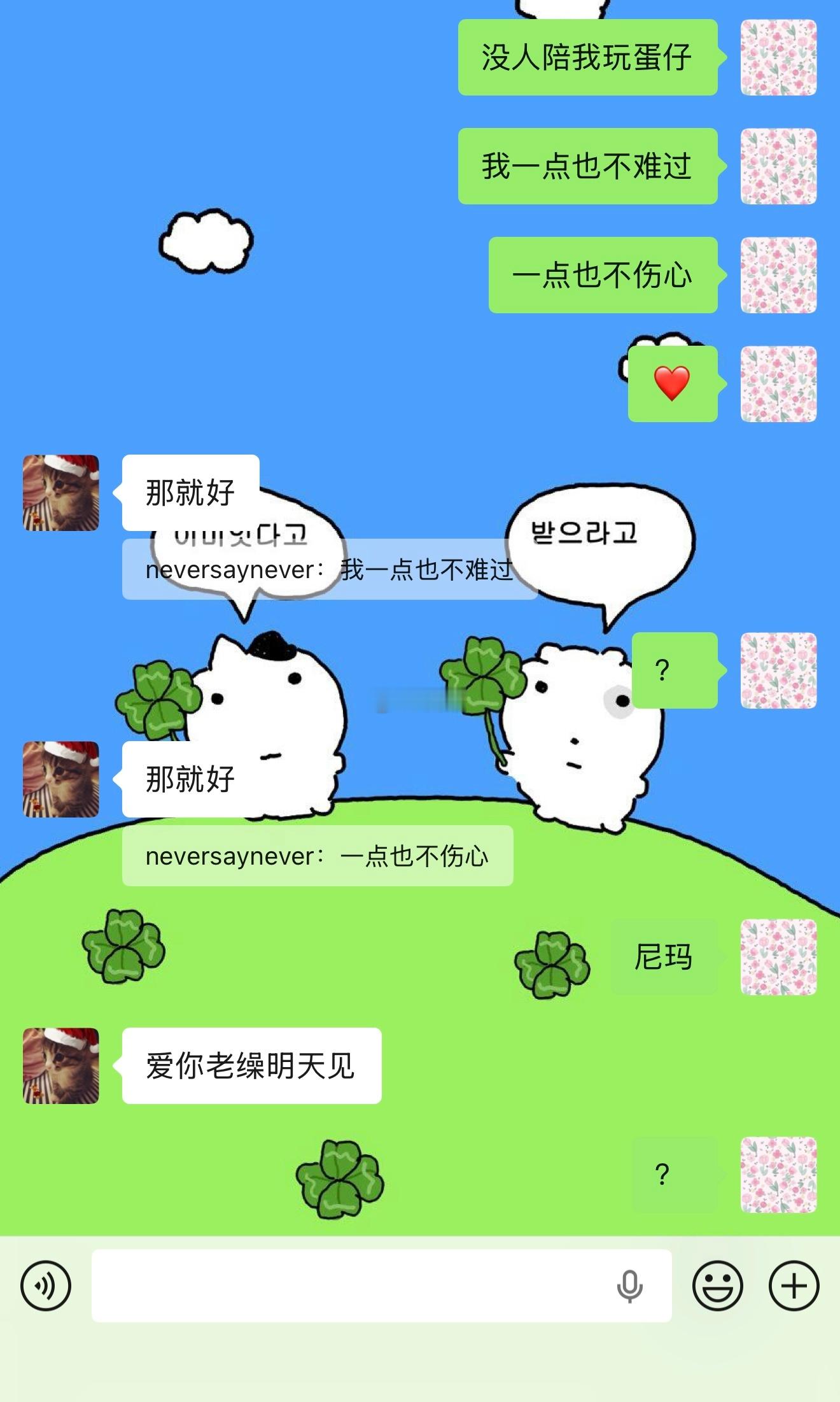Open the emoji sticker panel
The image size is (840, 1402).
coord(717,1285)
